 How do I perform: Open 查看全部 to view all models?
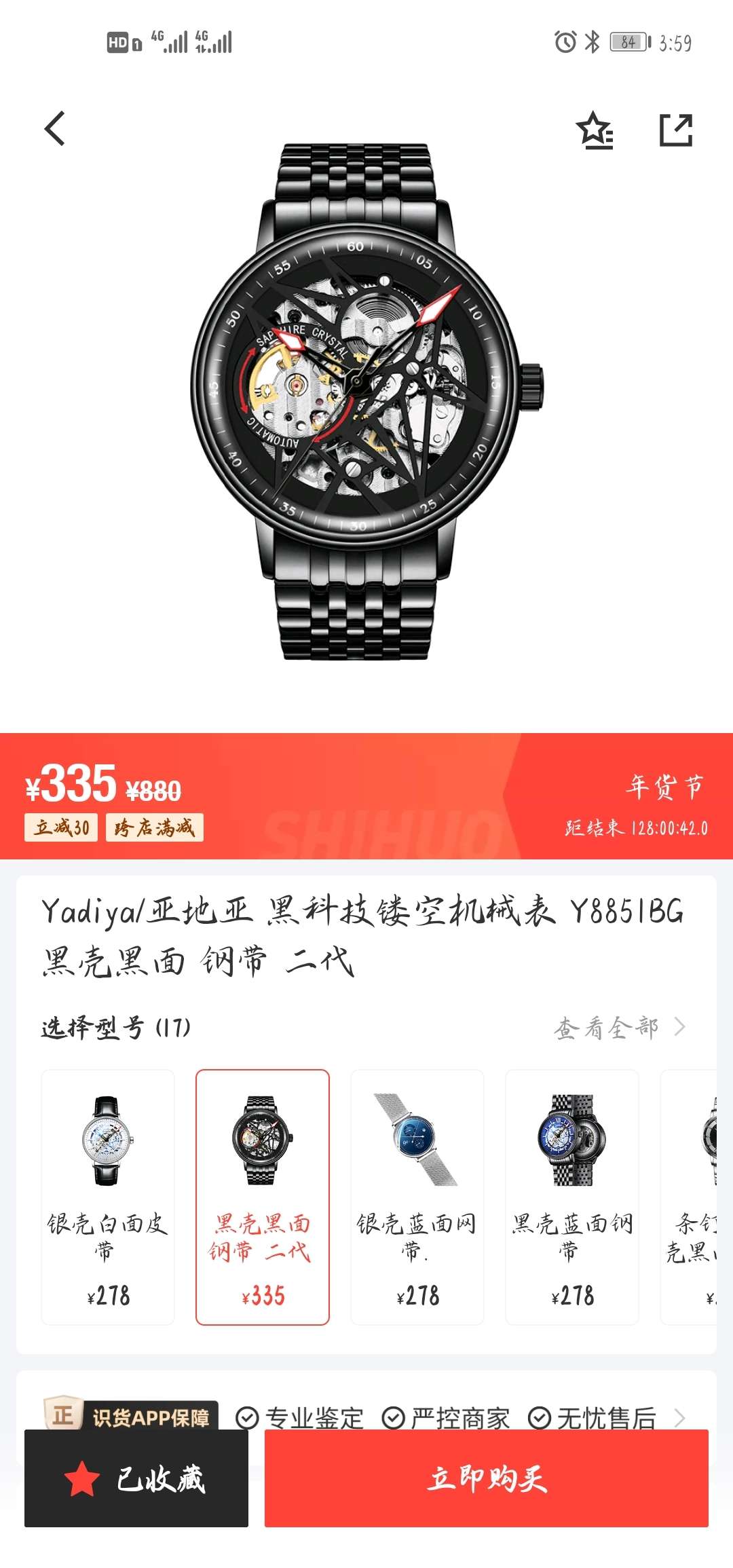tap(619, 1028)
